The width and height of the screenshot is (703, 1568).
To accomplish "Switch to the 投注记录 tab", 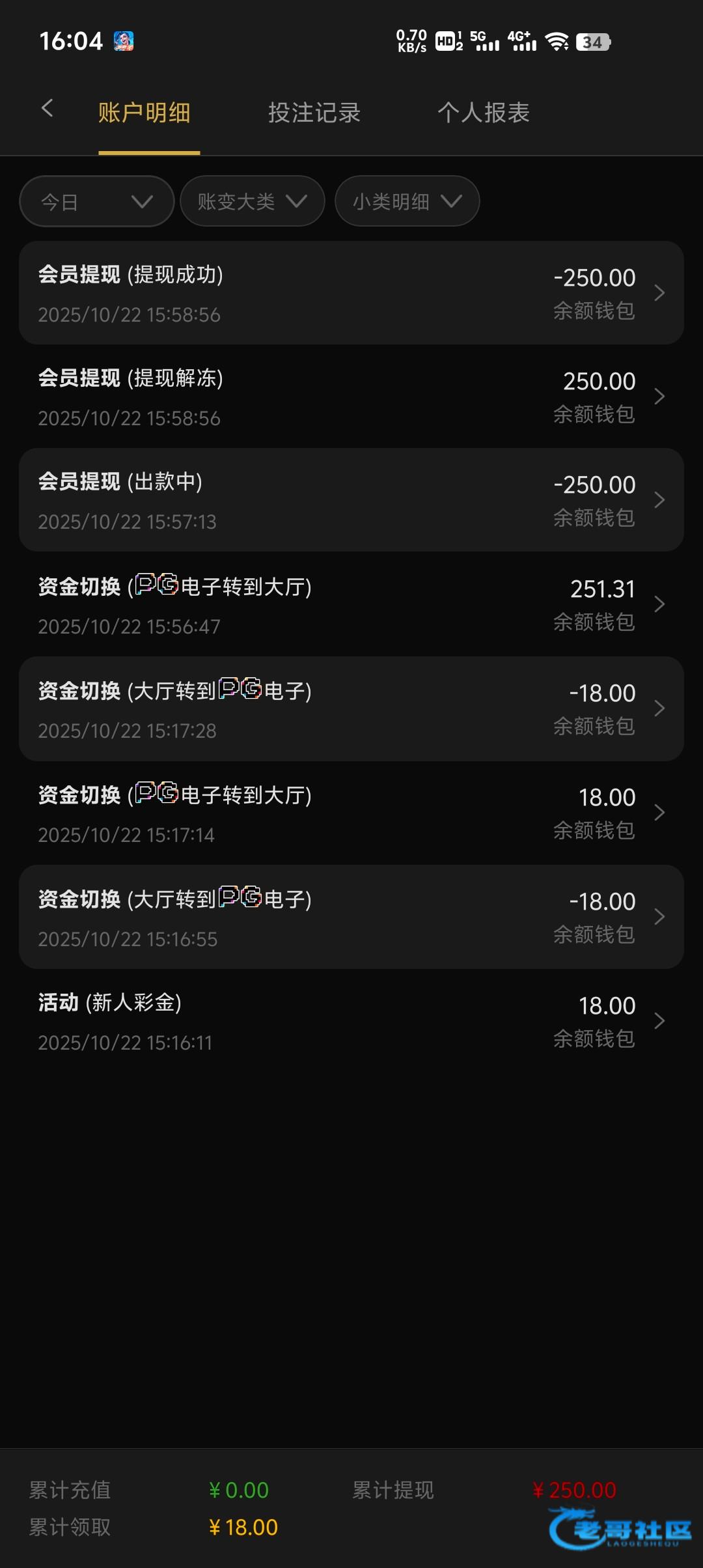I will [314, 113].
